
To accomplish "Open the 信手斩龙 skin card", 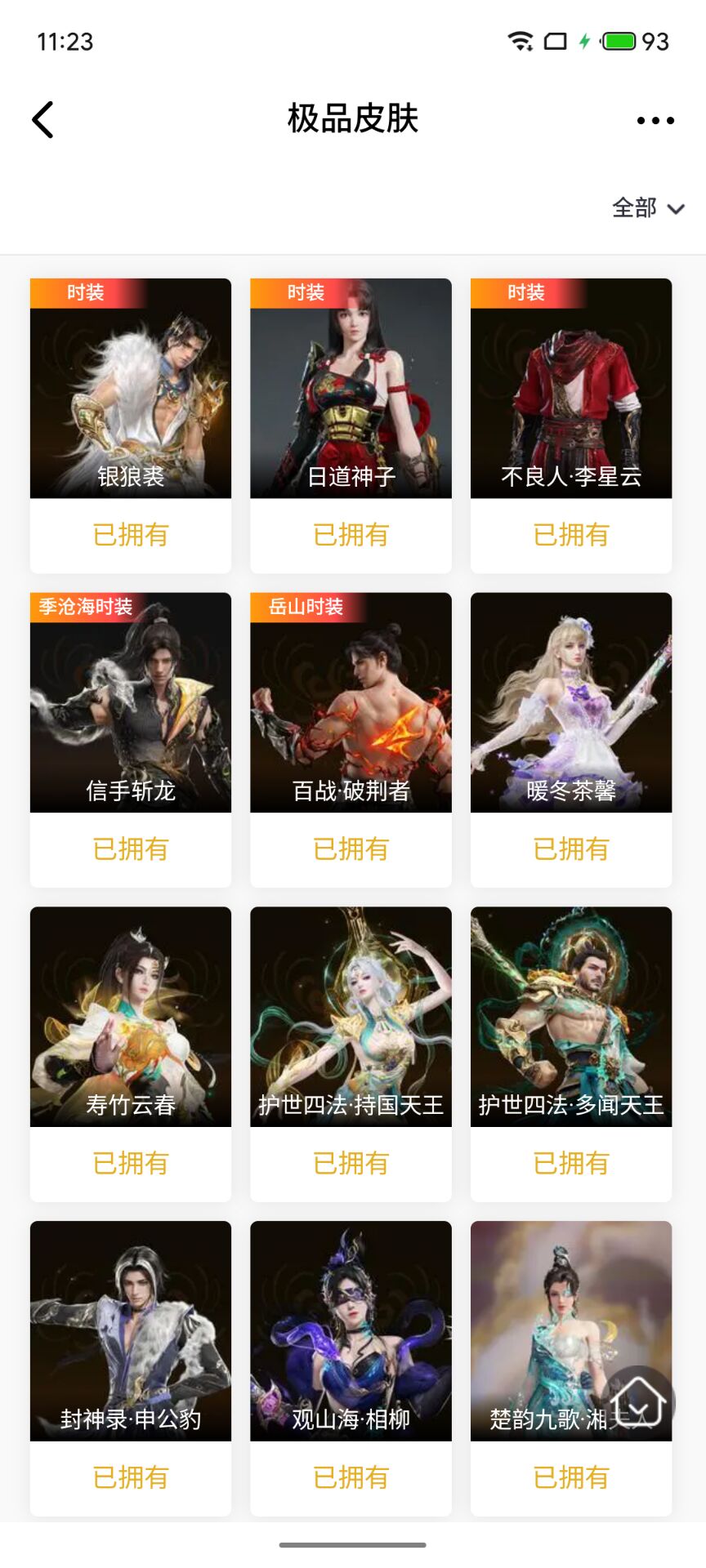I will [130, 702].
